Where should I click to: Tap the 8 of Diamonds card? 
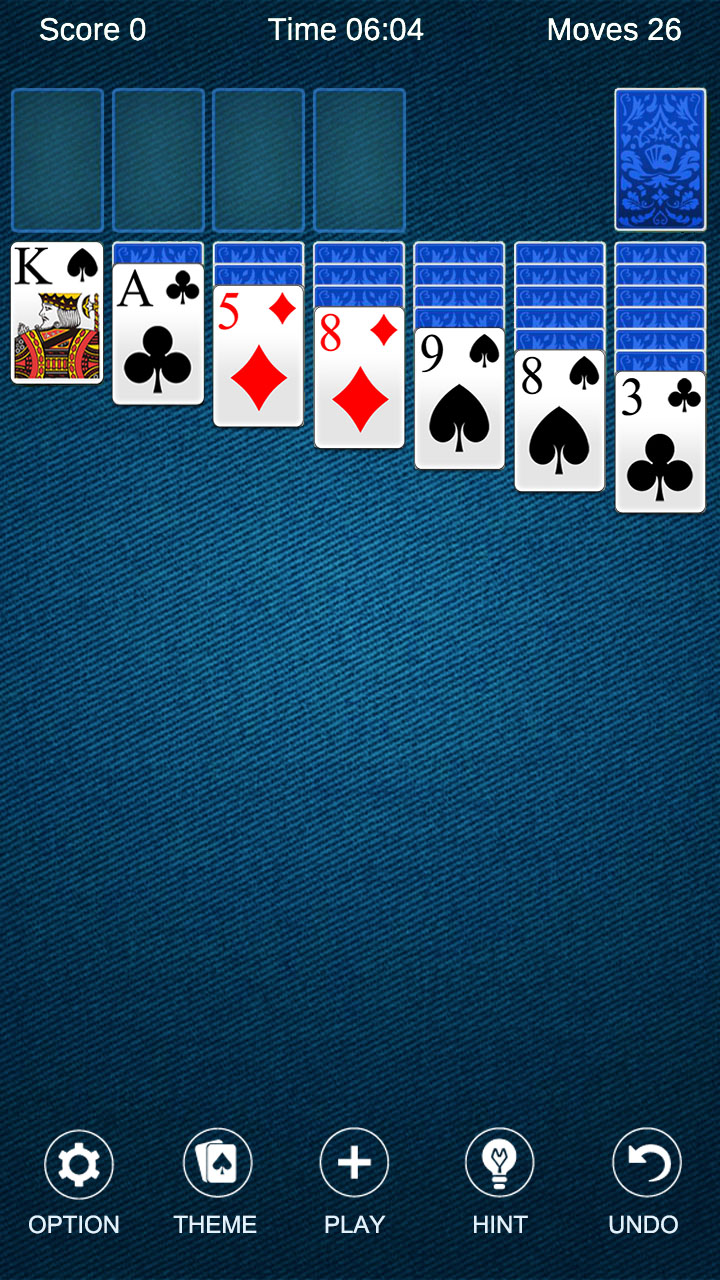click(x=359, y=378)
